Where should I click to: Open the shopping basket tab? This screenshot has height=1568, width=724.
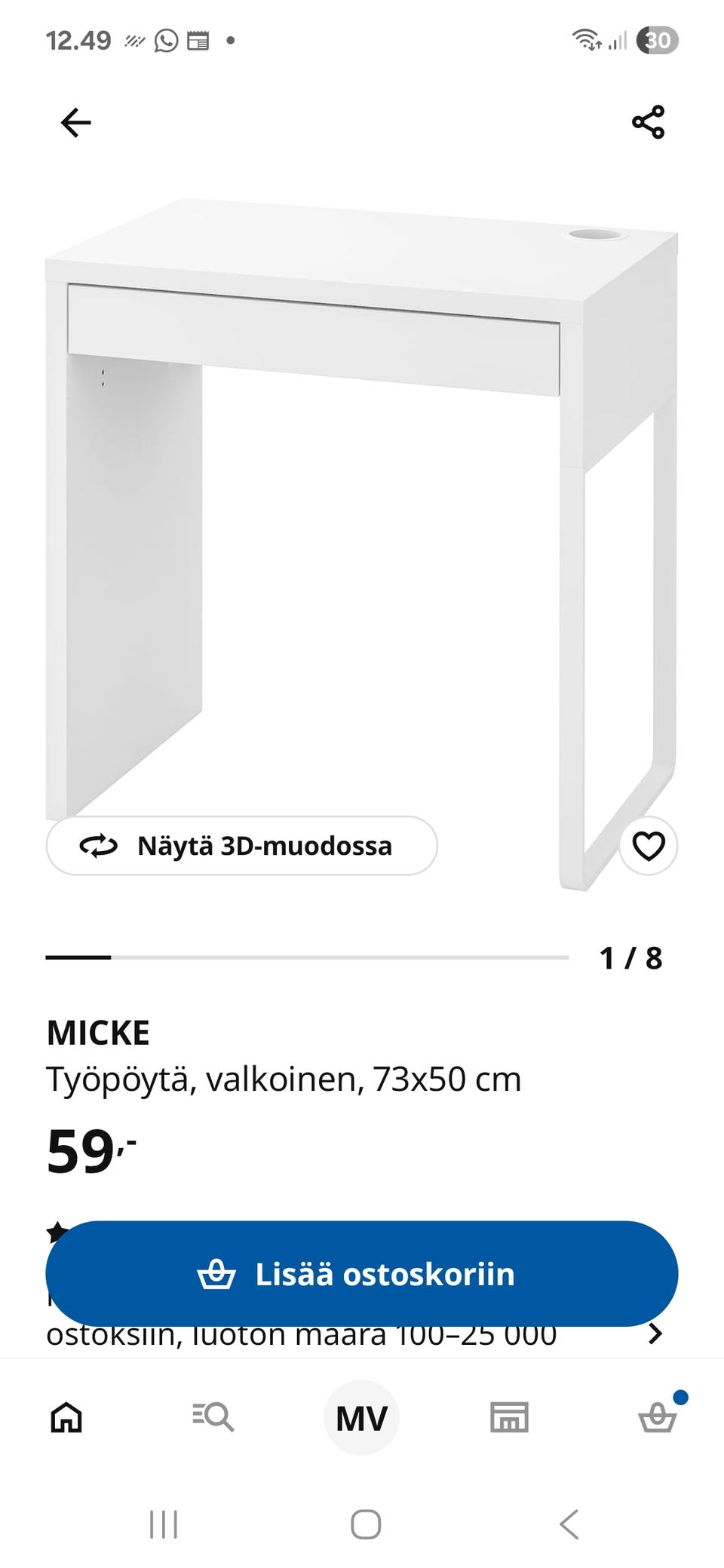coord(658,1416)
